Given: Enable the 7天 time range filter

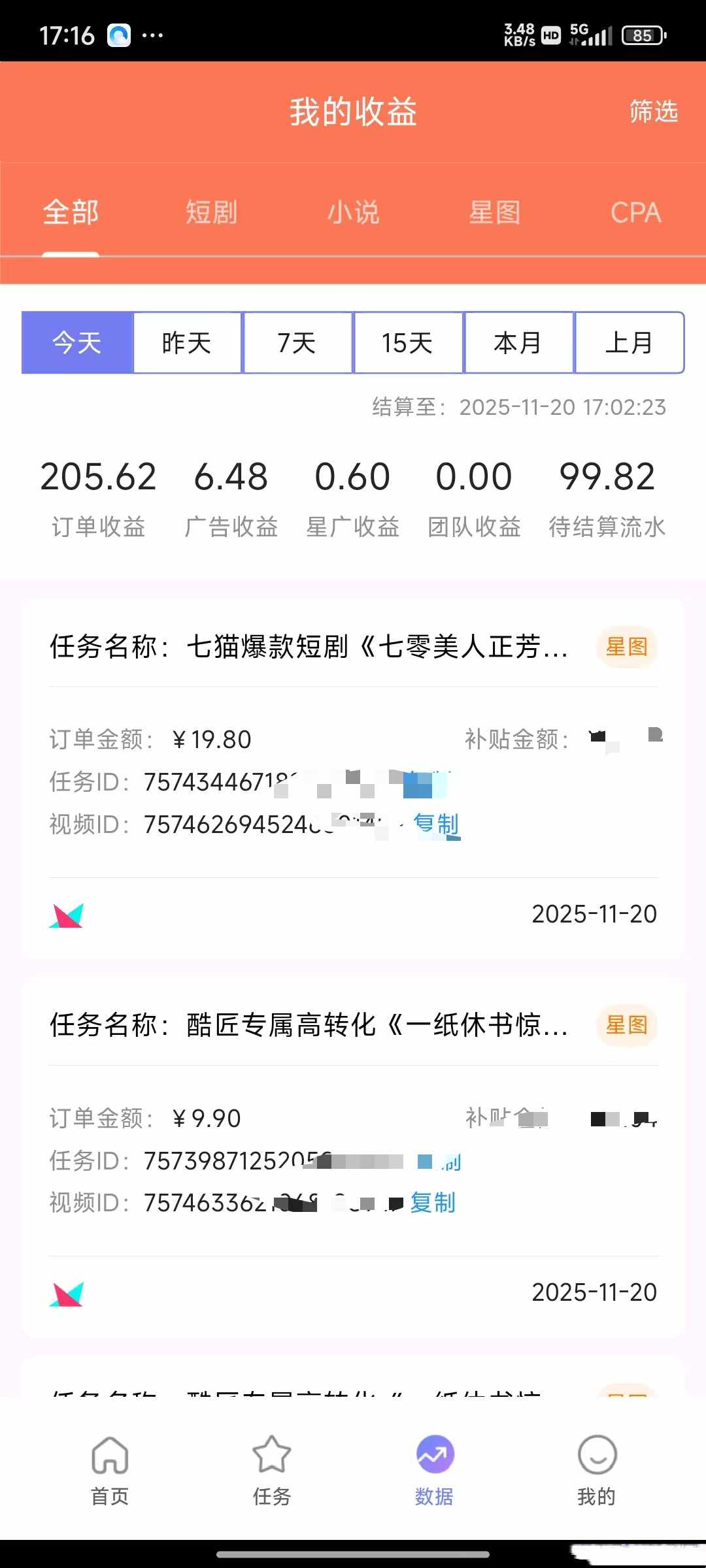Looking at the screenshot, I should pyautogui.click(x=297, y=342).
